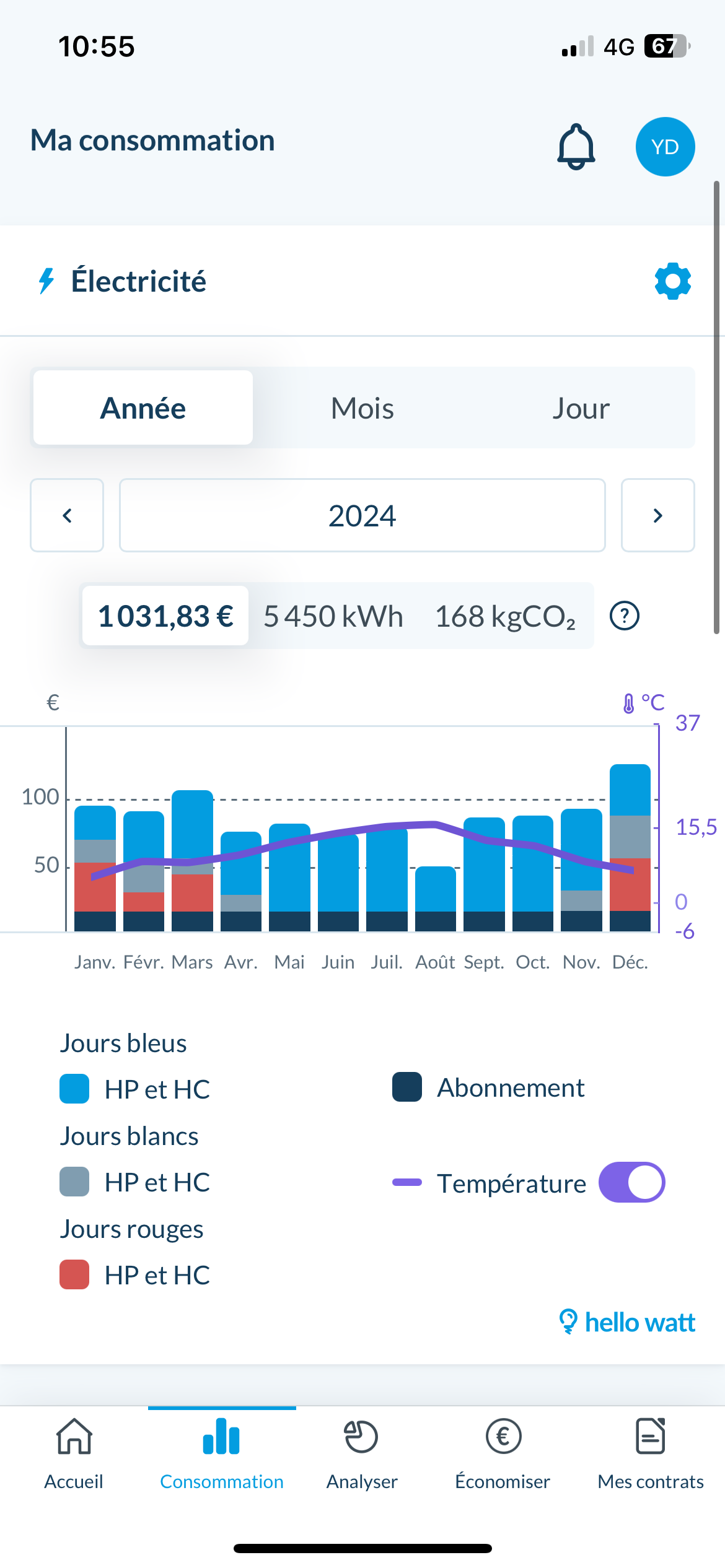This screenshot has width=725, height=1568.
Task: Open the notifications bell
Action: [576, 147]
